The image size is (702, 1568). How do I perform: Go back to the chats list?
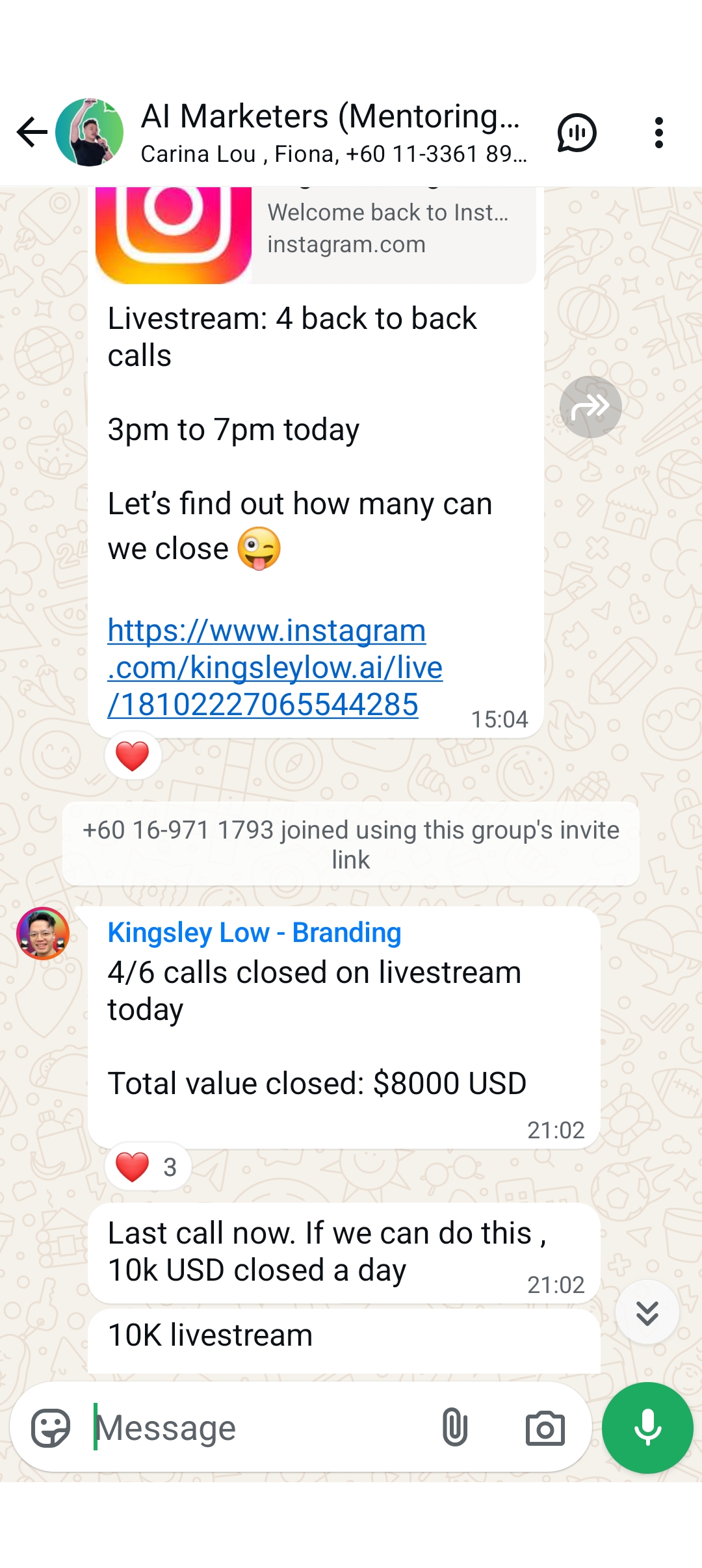point(32,133)
